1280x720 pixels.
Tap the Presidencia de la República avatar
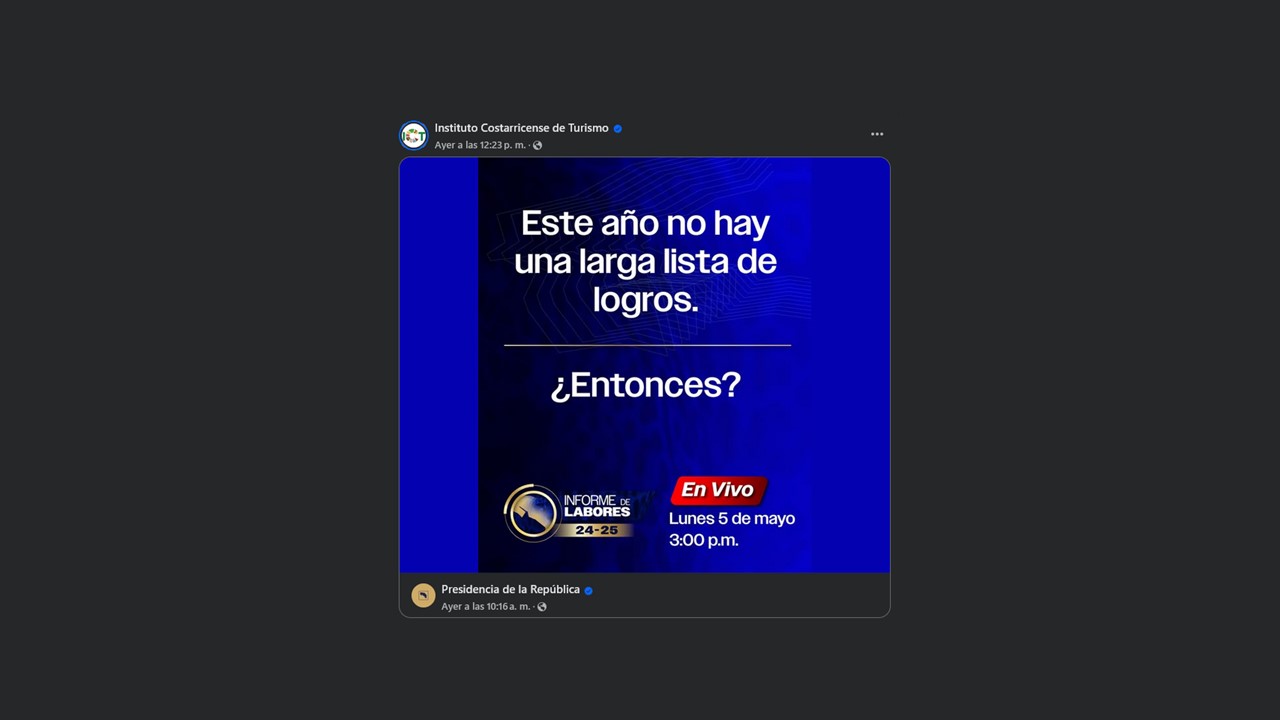tap(423, 596)
